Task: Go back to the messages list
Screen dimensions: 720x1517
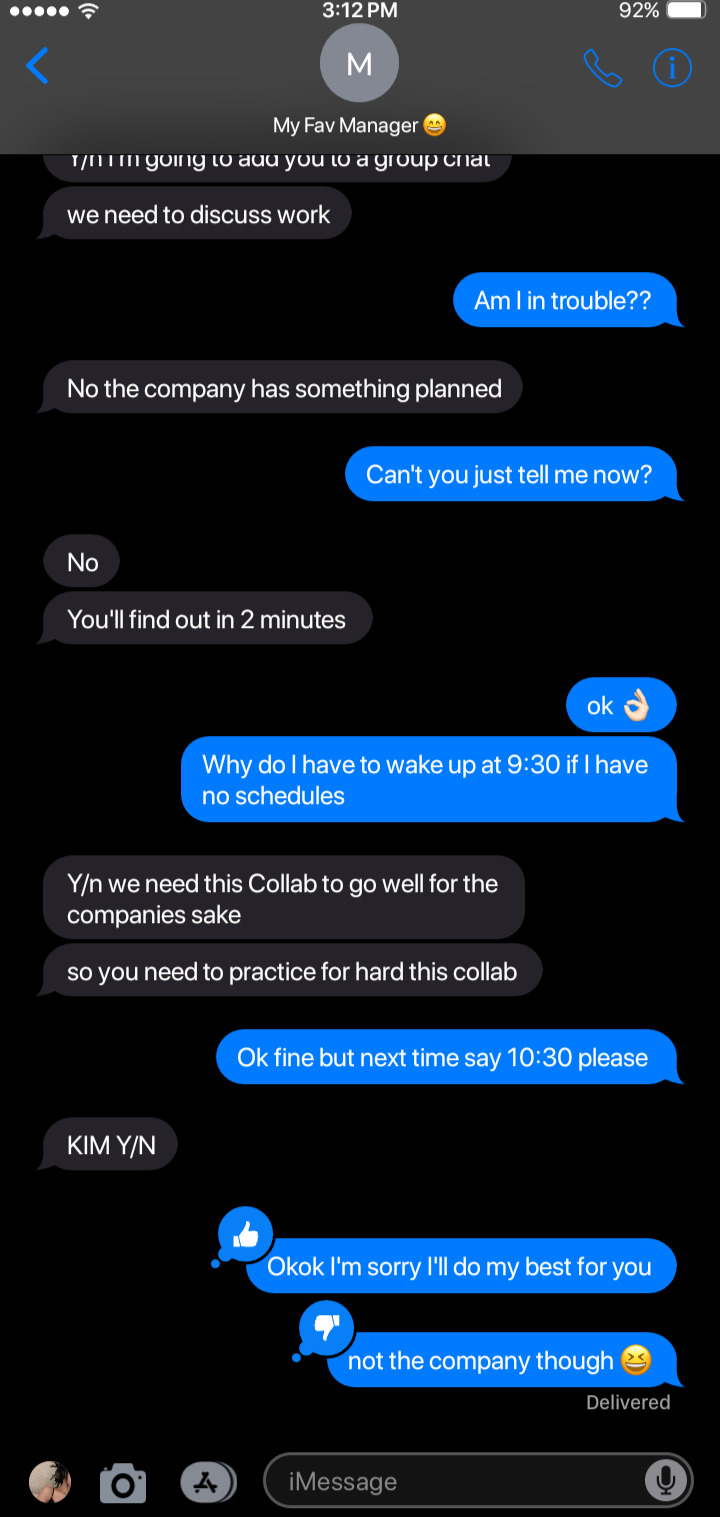Action: (x=37, y=67)
